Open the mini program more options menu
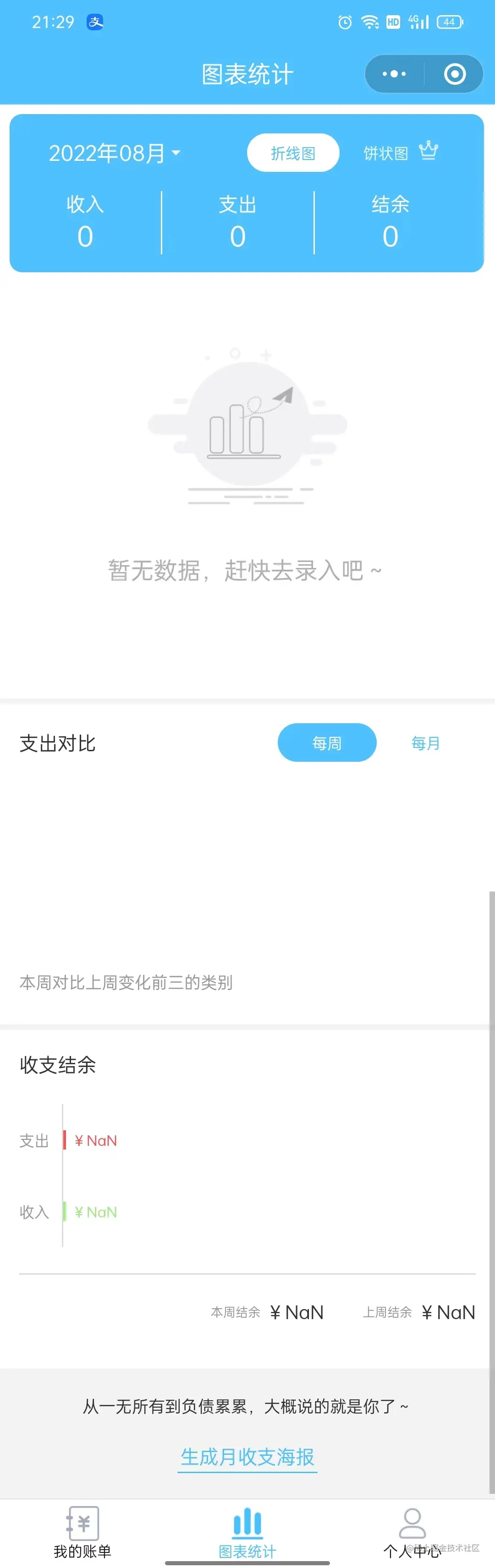The image size is (495, 1568). (394, 74)
